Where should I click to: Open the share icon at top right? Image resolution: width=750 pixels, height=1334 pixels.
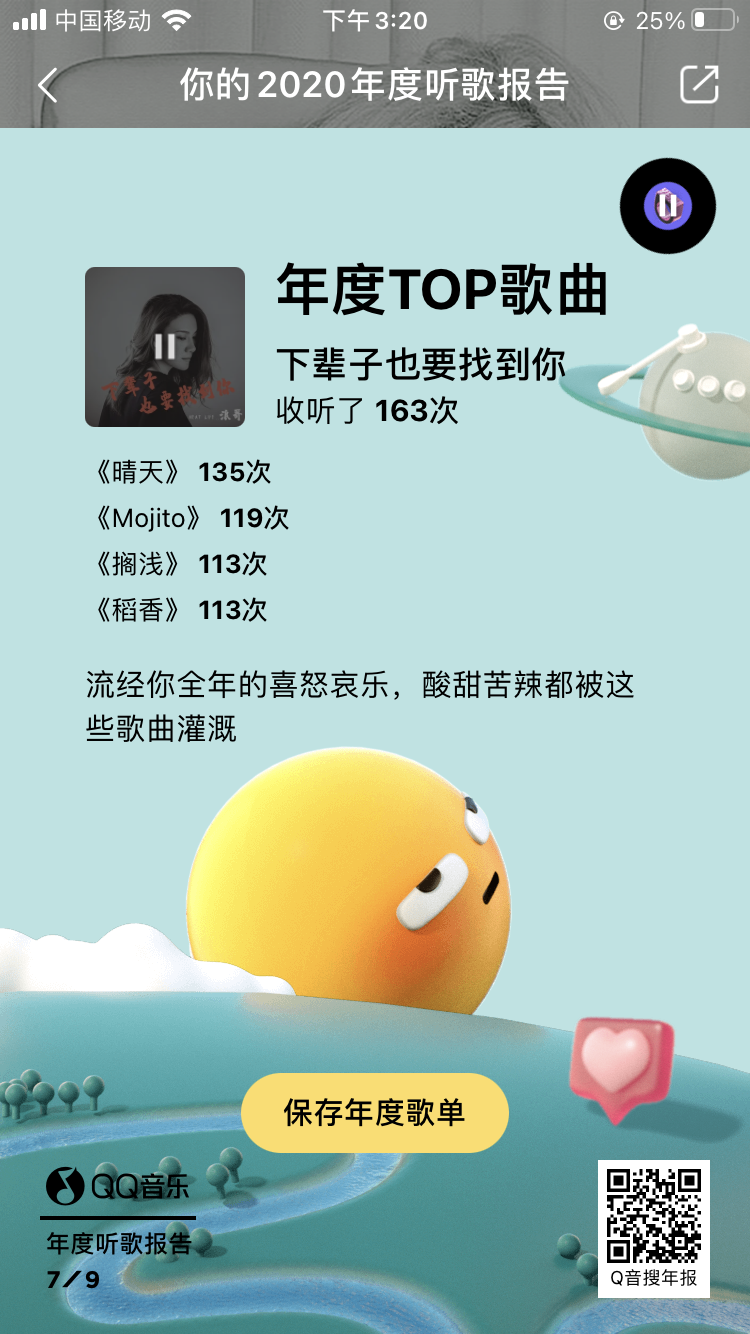click(700, 86)
